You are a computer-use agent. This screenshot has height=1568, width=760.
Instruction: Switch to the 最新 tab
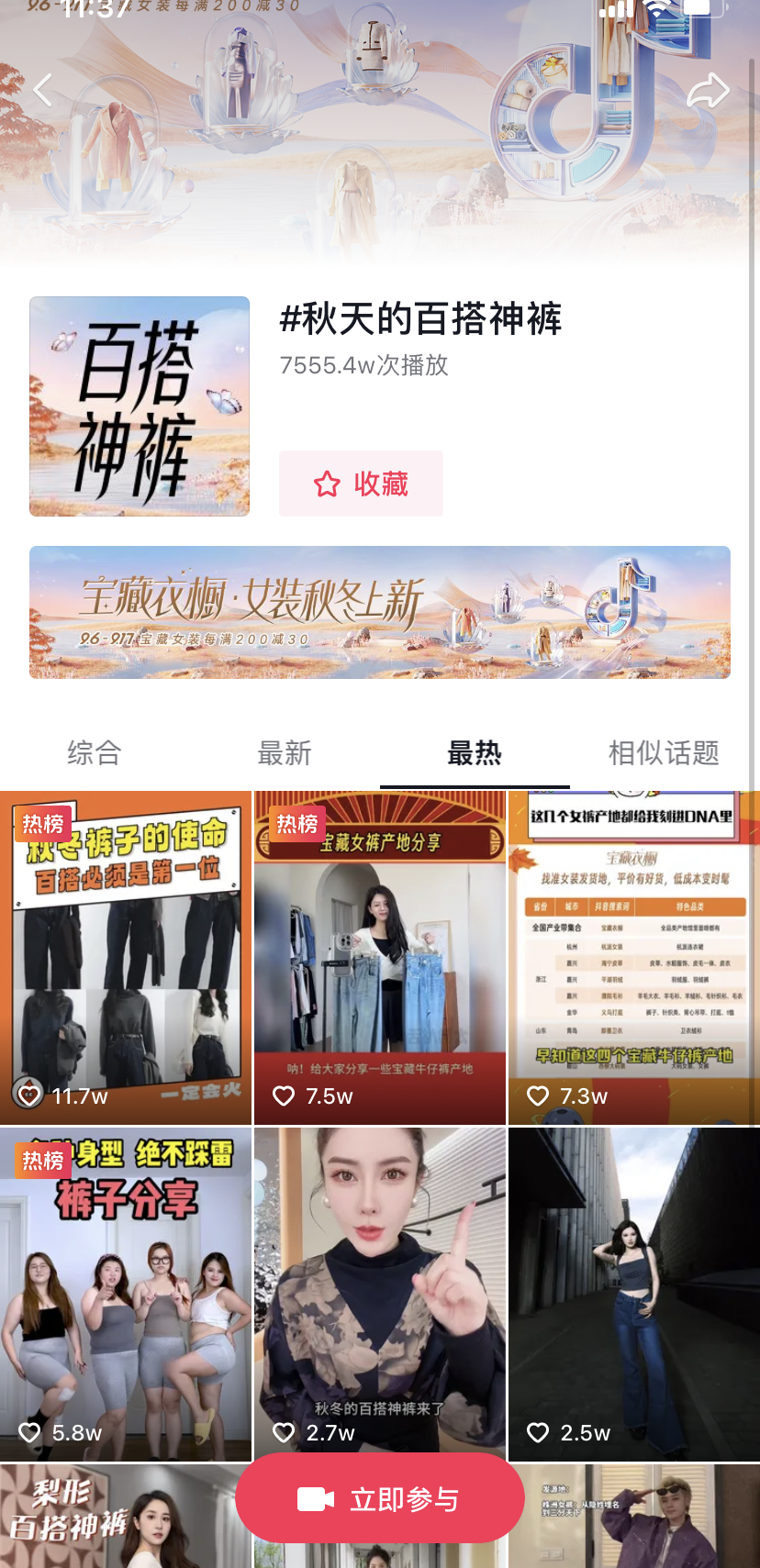[285, 753]
